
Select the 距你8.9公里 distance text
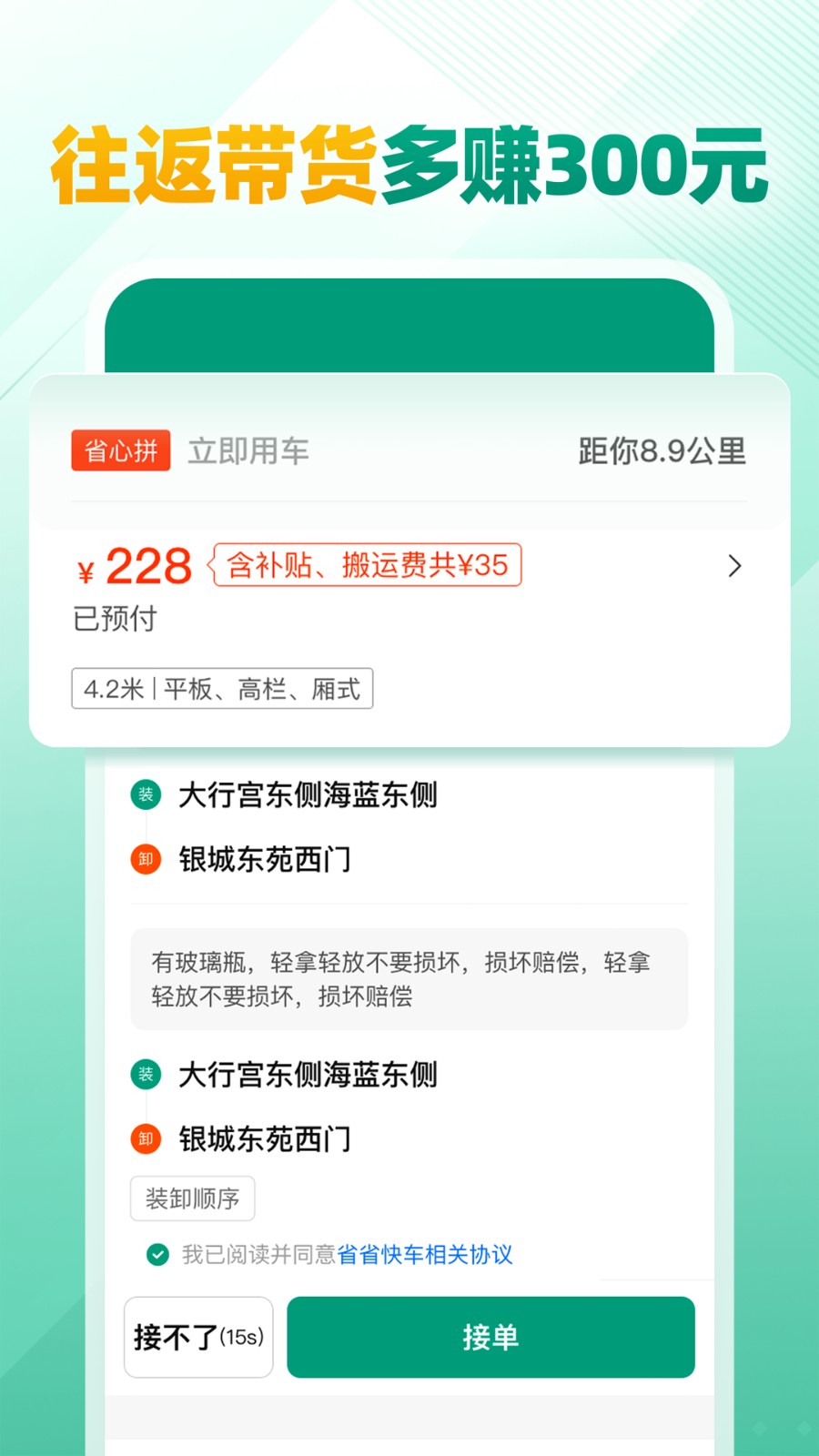661,450
